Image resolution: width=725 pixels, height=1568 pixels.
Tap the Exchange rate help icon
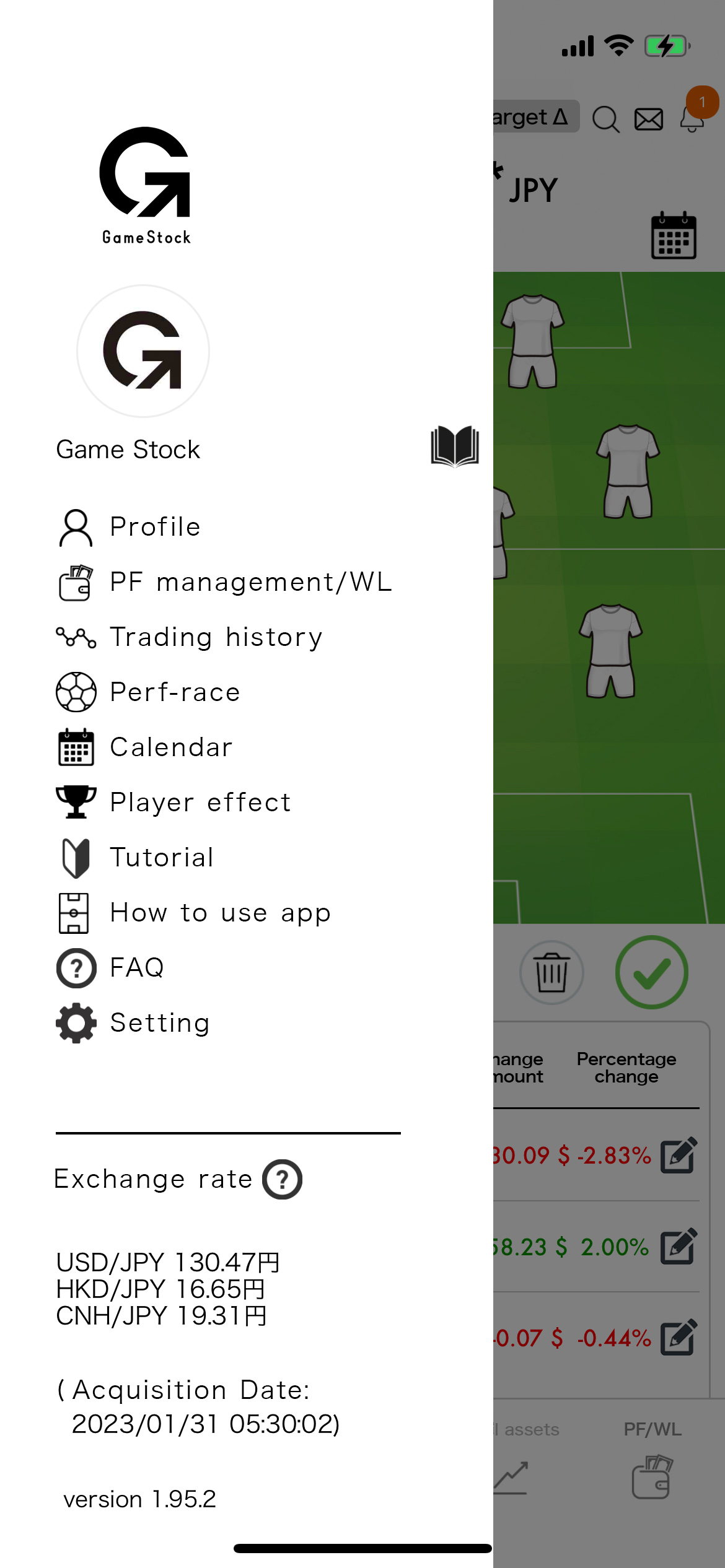(x=282, y=1179)
